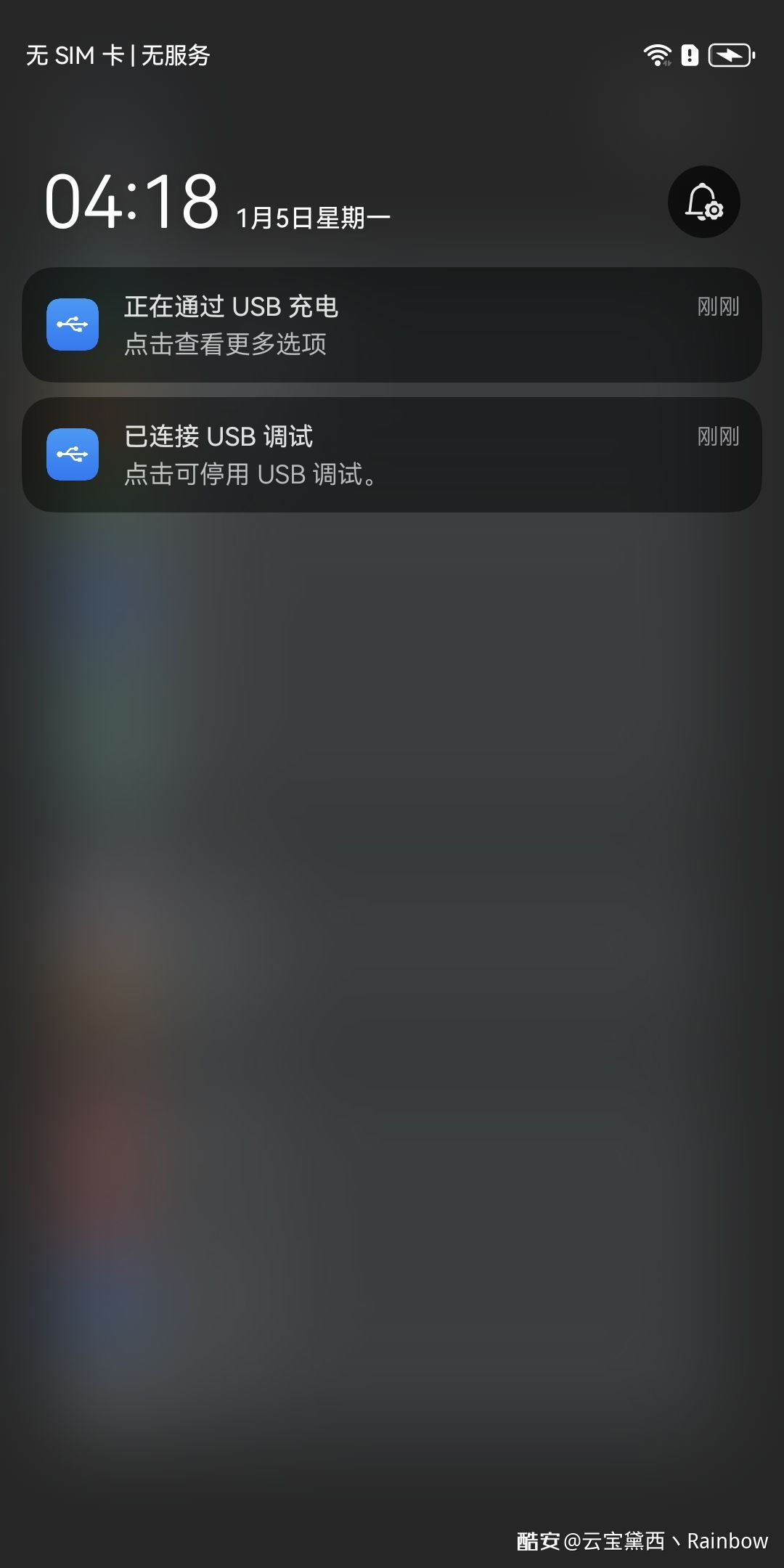The width and height of the screenshot is (784, 1568).
Task: Open notification settings bell icon
Action: (x=703, y=202)
